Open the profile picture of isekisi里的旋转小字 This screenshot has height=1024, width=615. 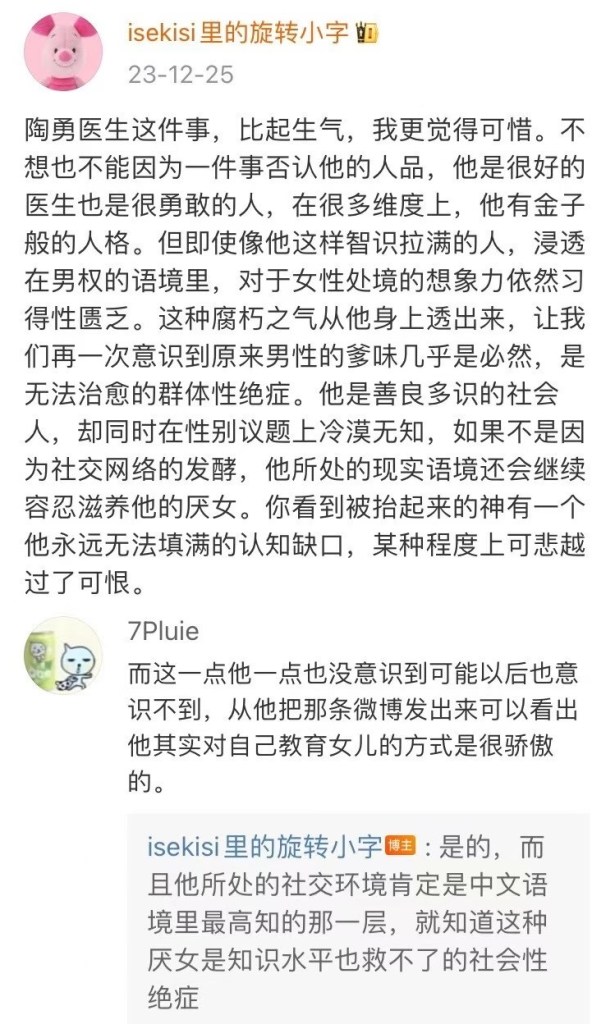[x=65, y=51]
